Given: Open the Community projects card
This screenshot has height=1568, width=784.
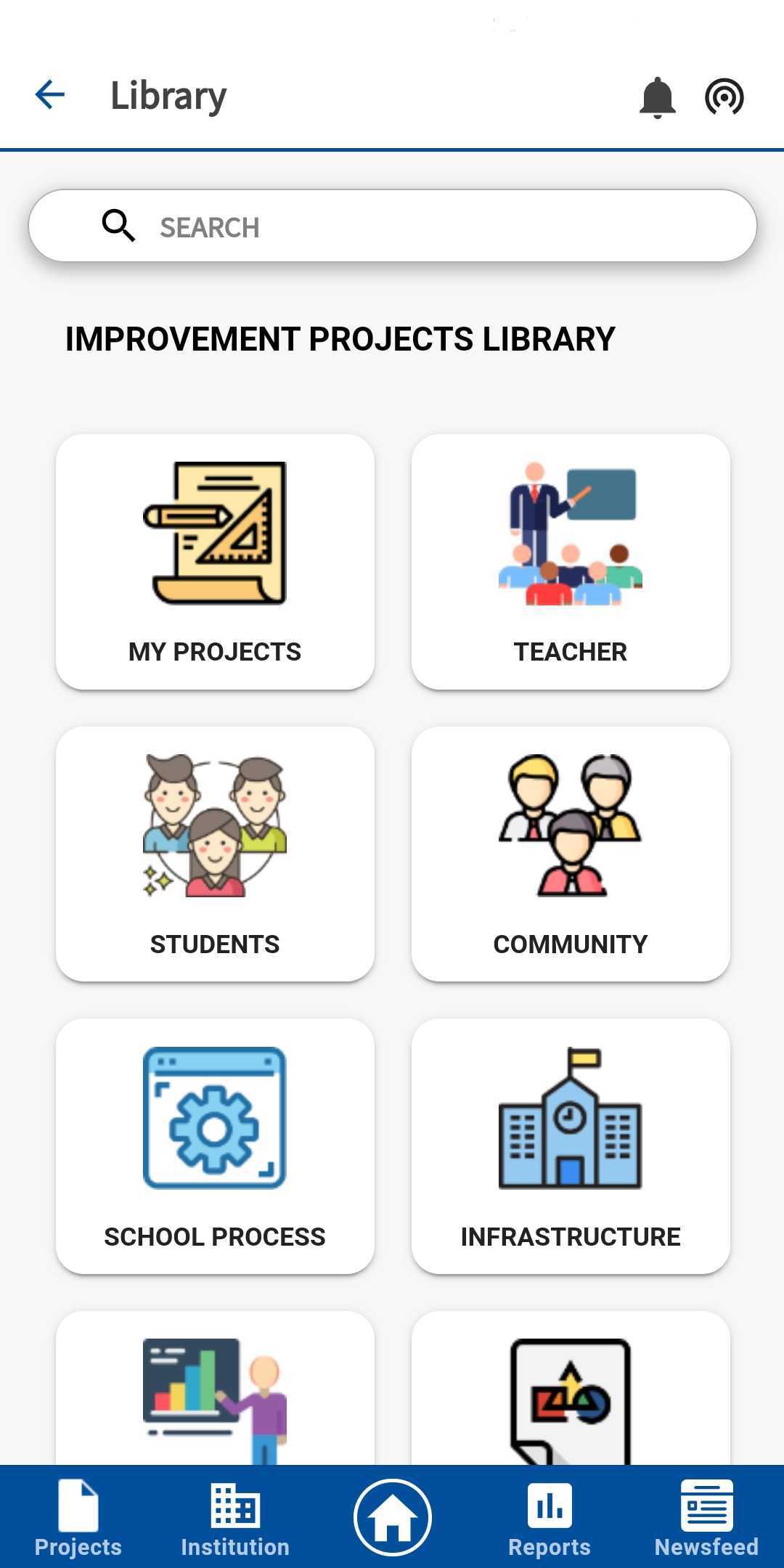Looking at the screenshot, I should coord(570,854).
